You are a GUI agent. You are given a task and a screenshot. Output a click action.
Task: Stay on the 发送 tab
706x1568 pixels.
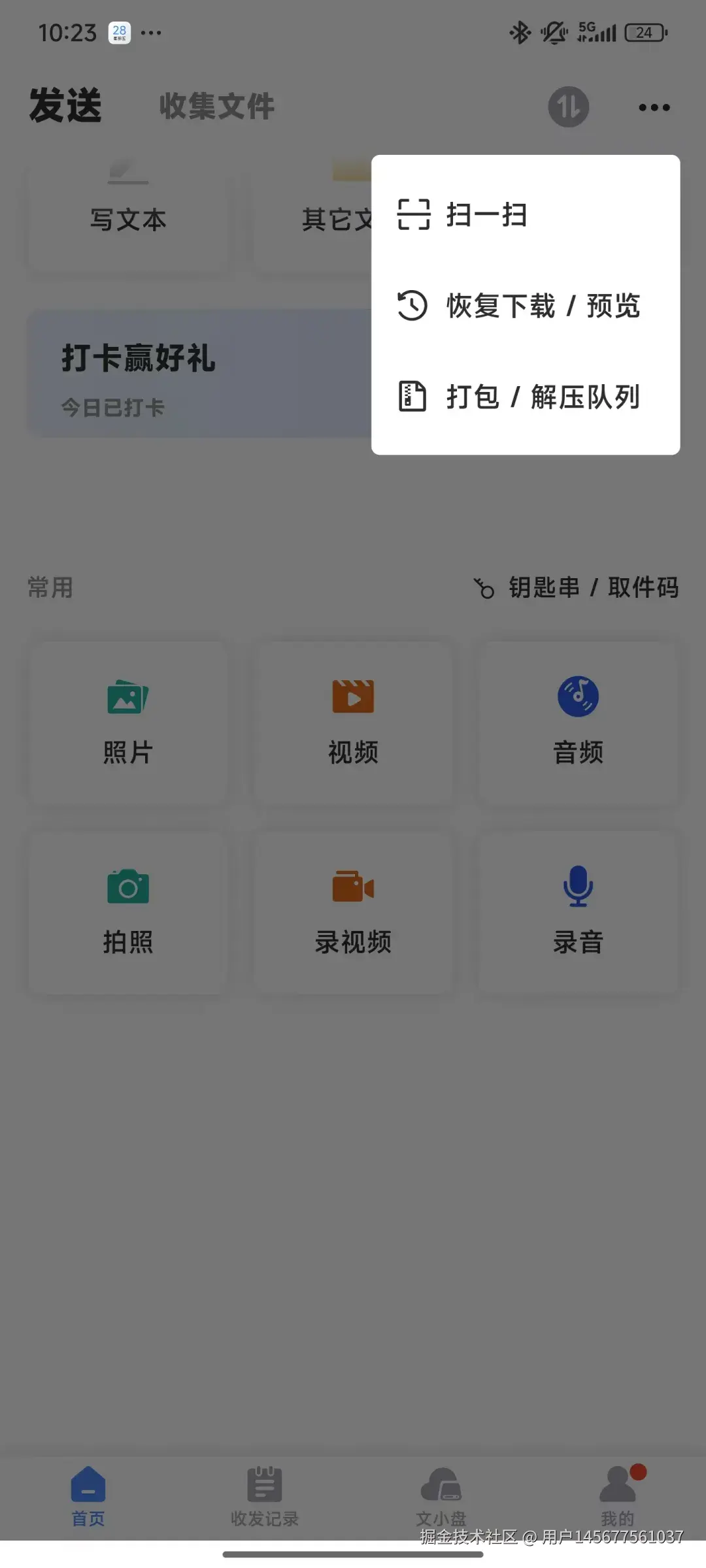(x=64, y=106)
